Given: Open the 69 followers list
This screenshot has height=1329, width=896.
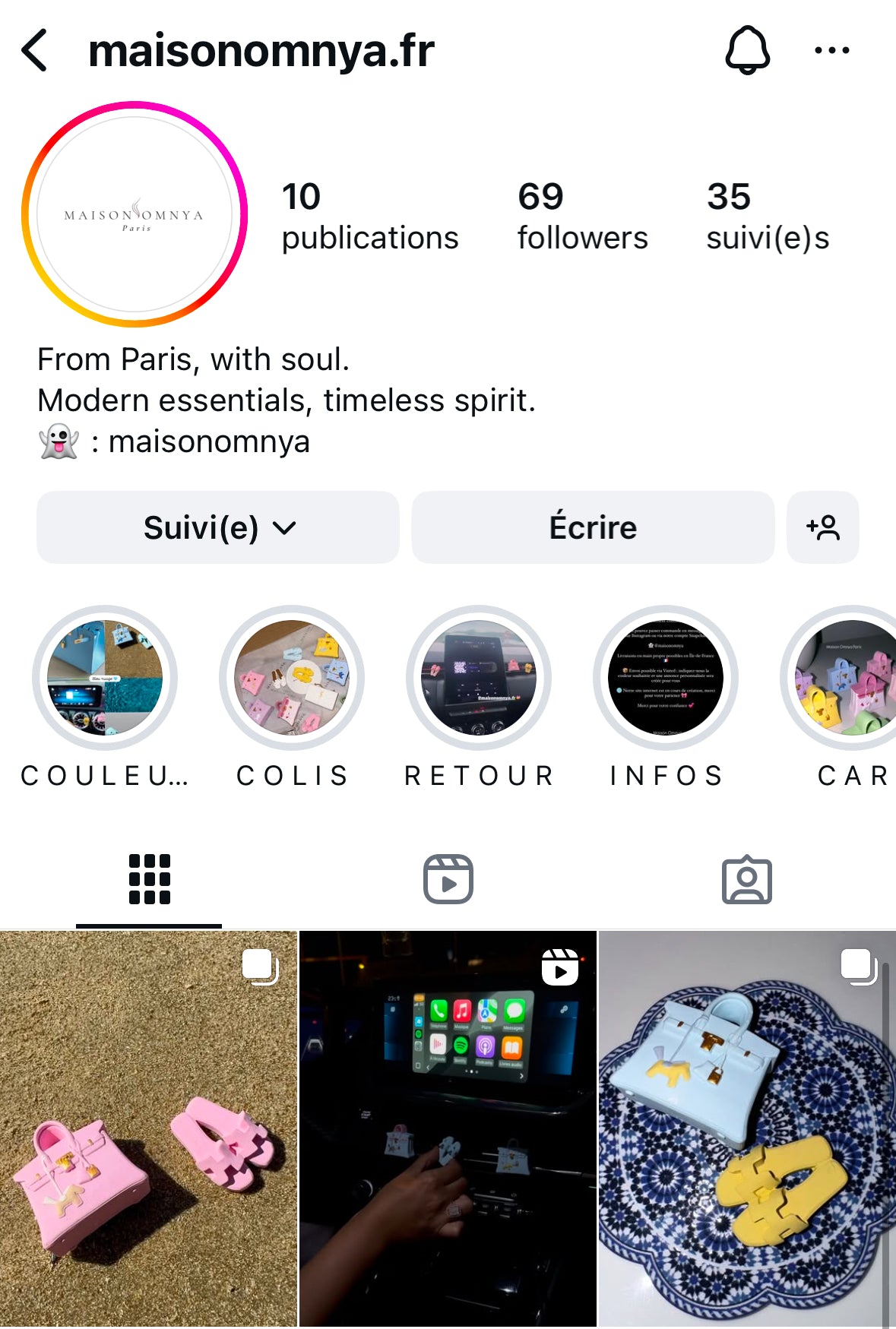Looking at the screenshot, I should [582, 216].
